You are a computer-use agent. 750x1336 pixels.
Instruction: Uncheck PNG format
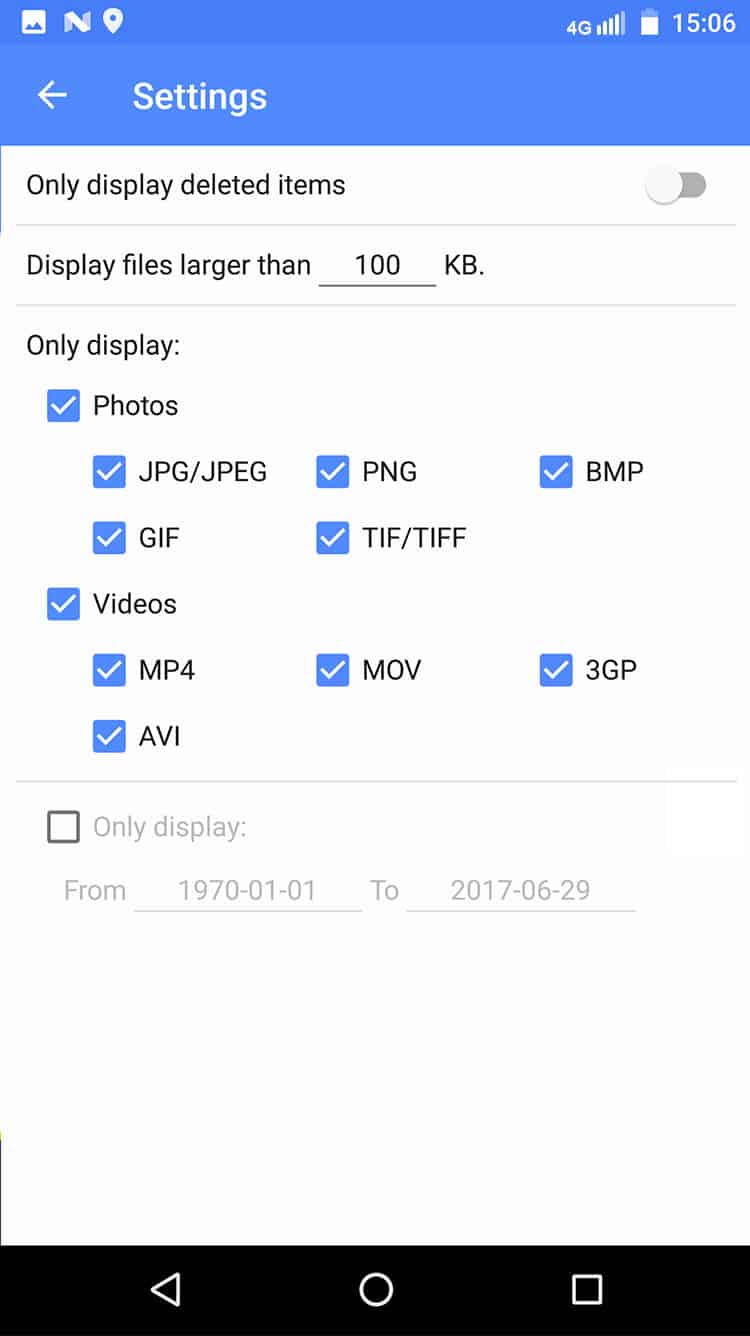click(x=333, y=472)
